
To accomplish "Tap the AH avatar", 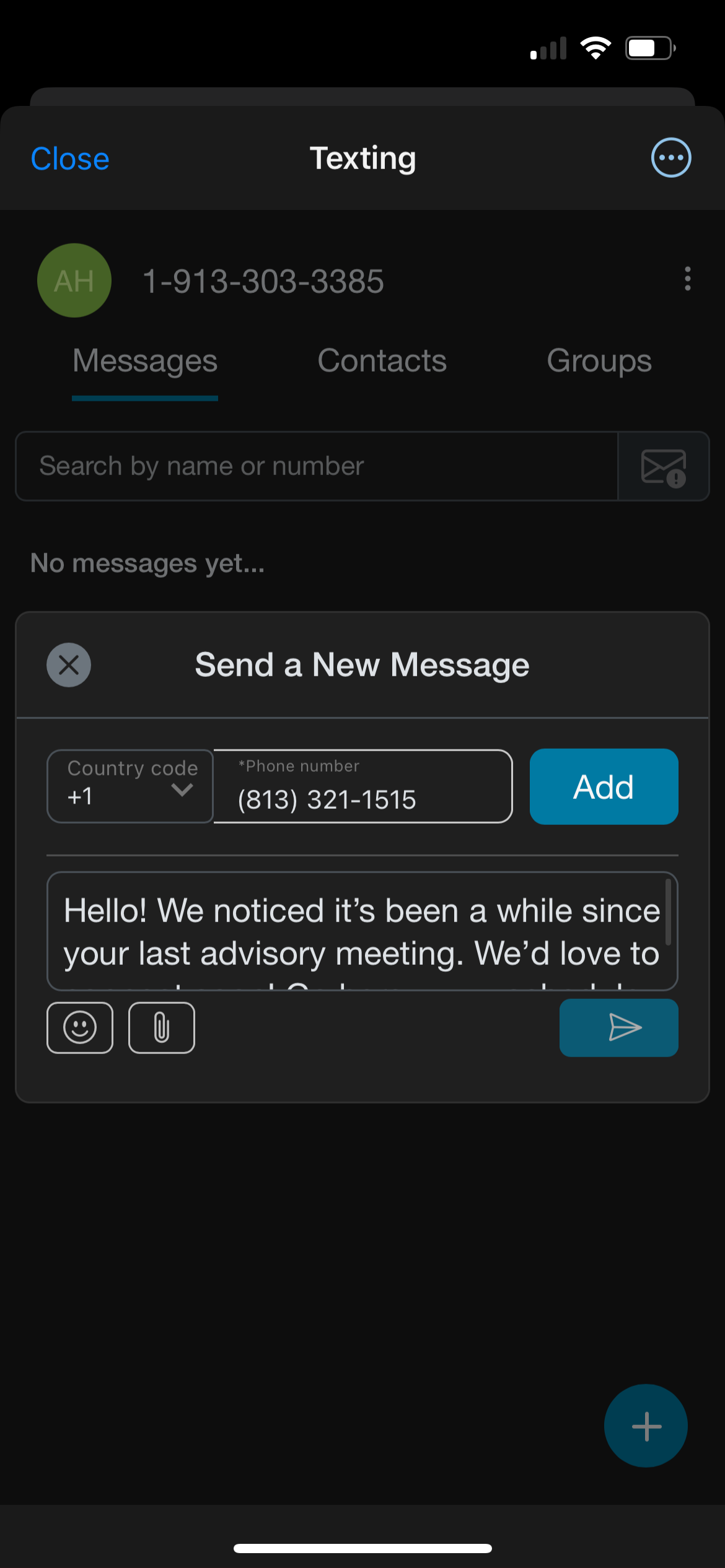I will (74, 281).
